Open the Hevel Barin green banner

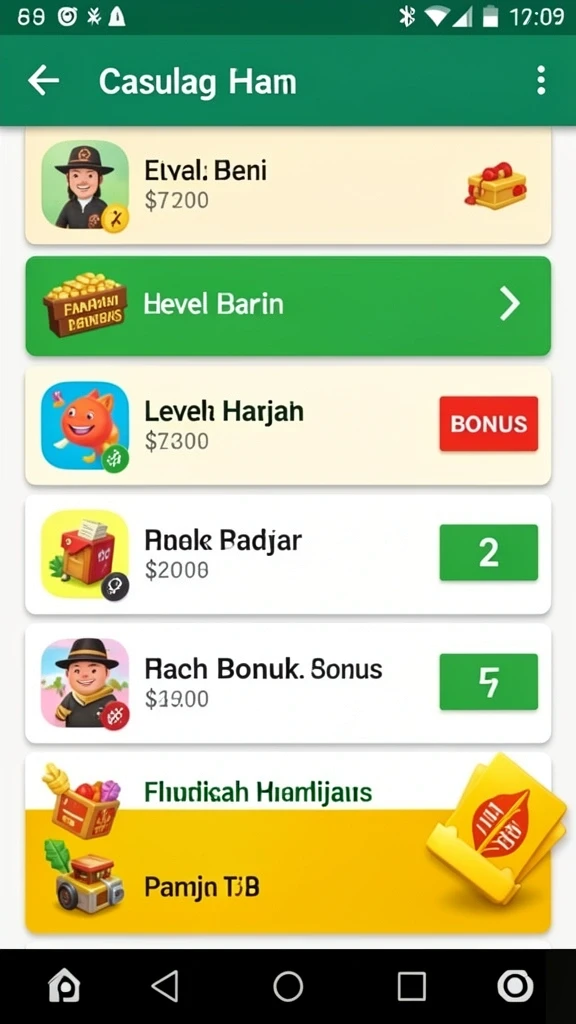[x=288, y=306]
